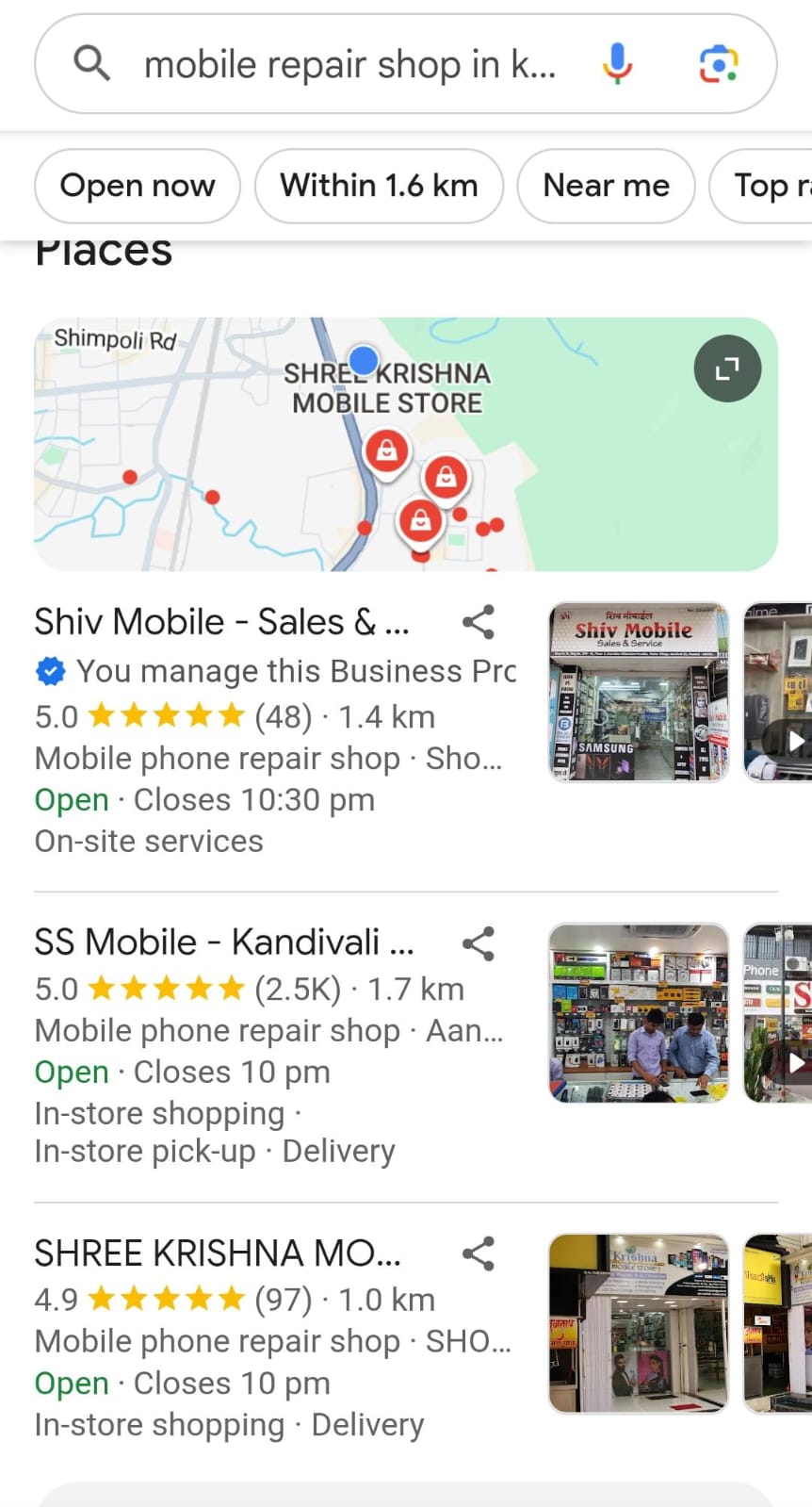Expand the map to full screen
This screenshot has height=1507, width=812.
tap(727, 369)
